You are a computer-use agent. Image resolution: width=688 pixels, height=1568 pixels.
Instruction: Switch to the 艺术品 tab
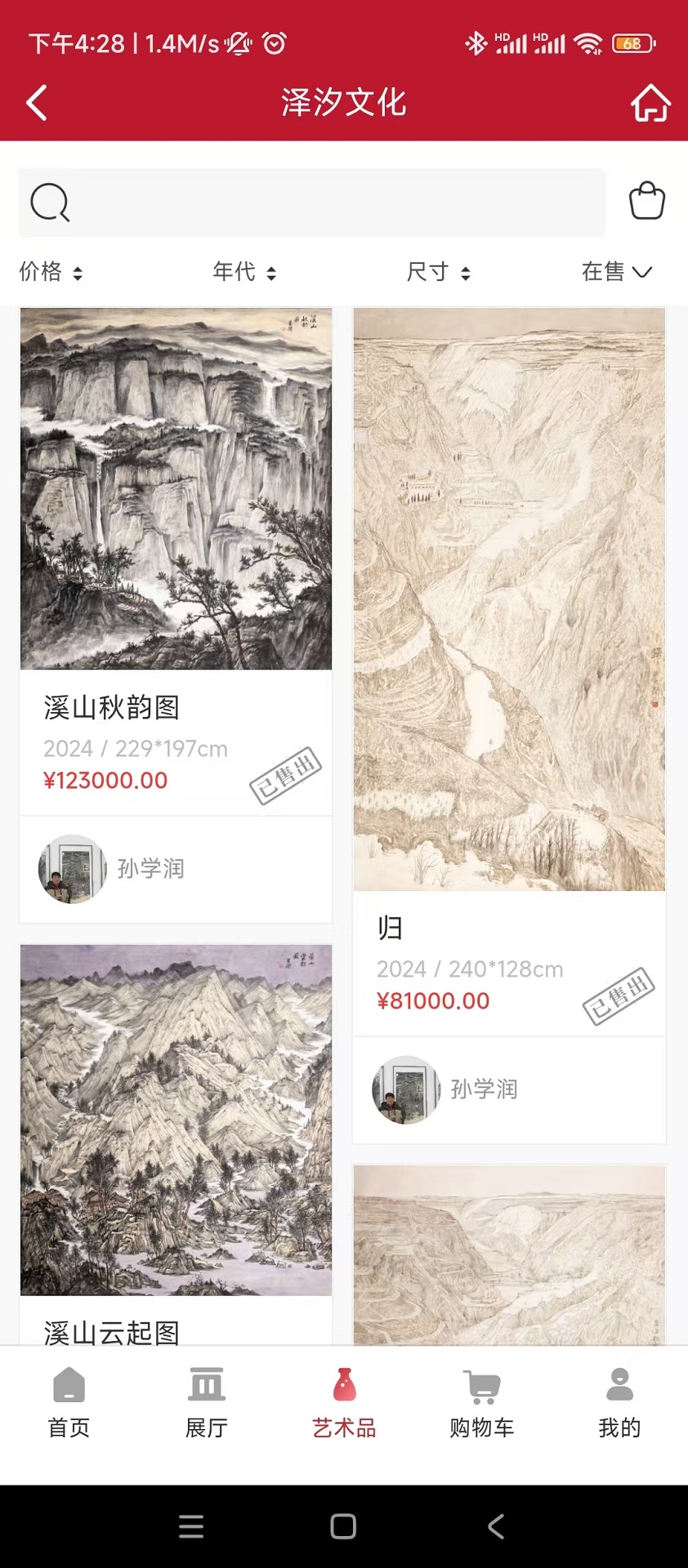344,1401
